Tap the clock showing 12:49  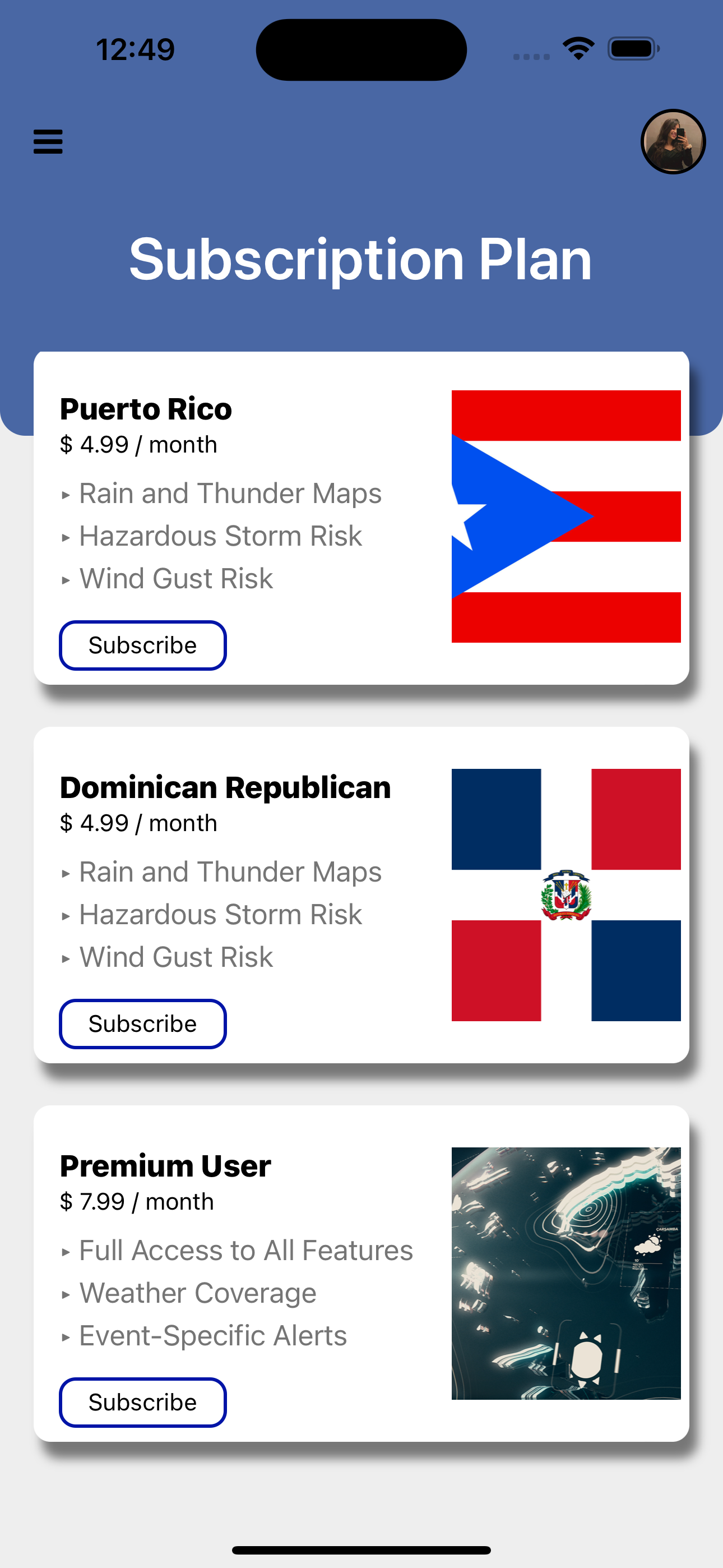[135, 49]
